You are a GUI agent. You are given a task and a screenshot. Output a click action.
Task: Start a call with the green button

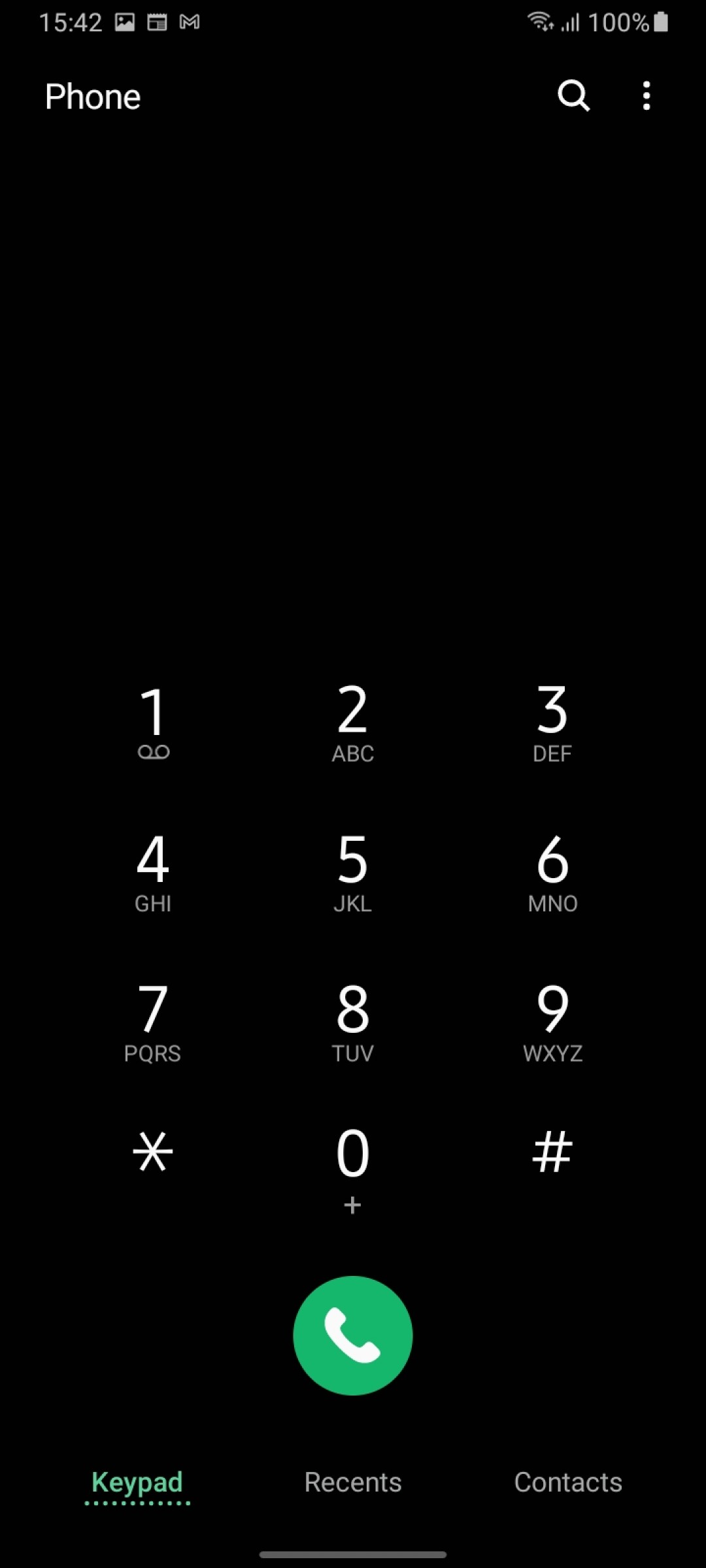pos(353,1335)
